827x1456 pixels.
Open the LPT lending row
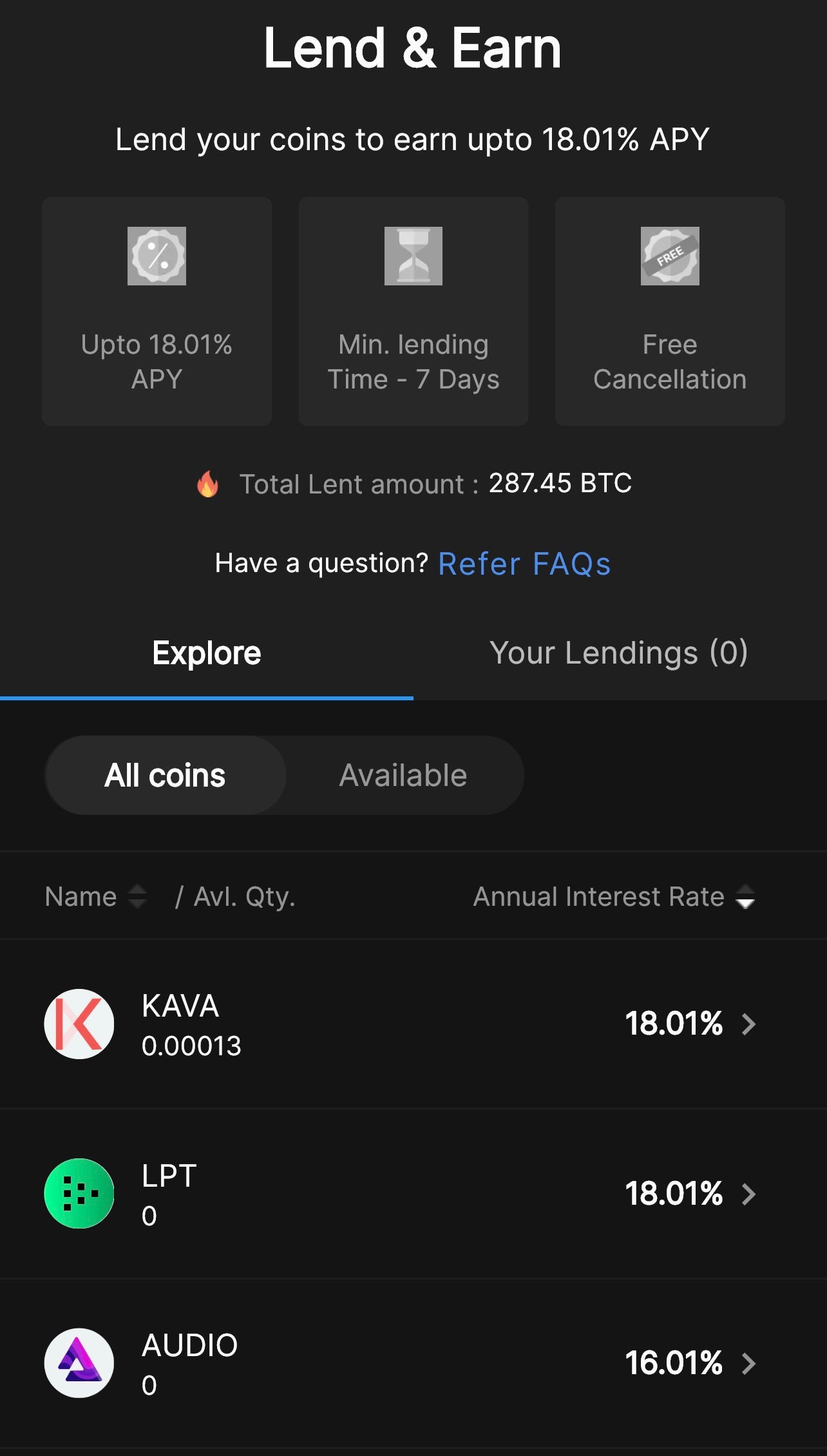click(x=413, y=1194)
